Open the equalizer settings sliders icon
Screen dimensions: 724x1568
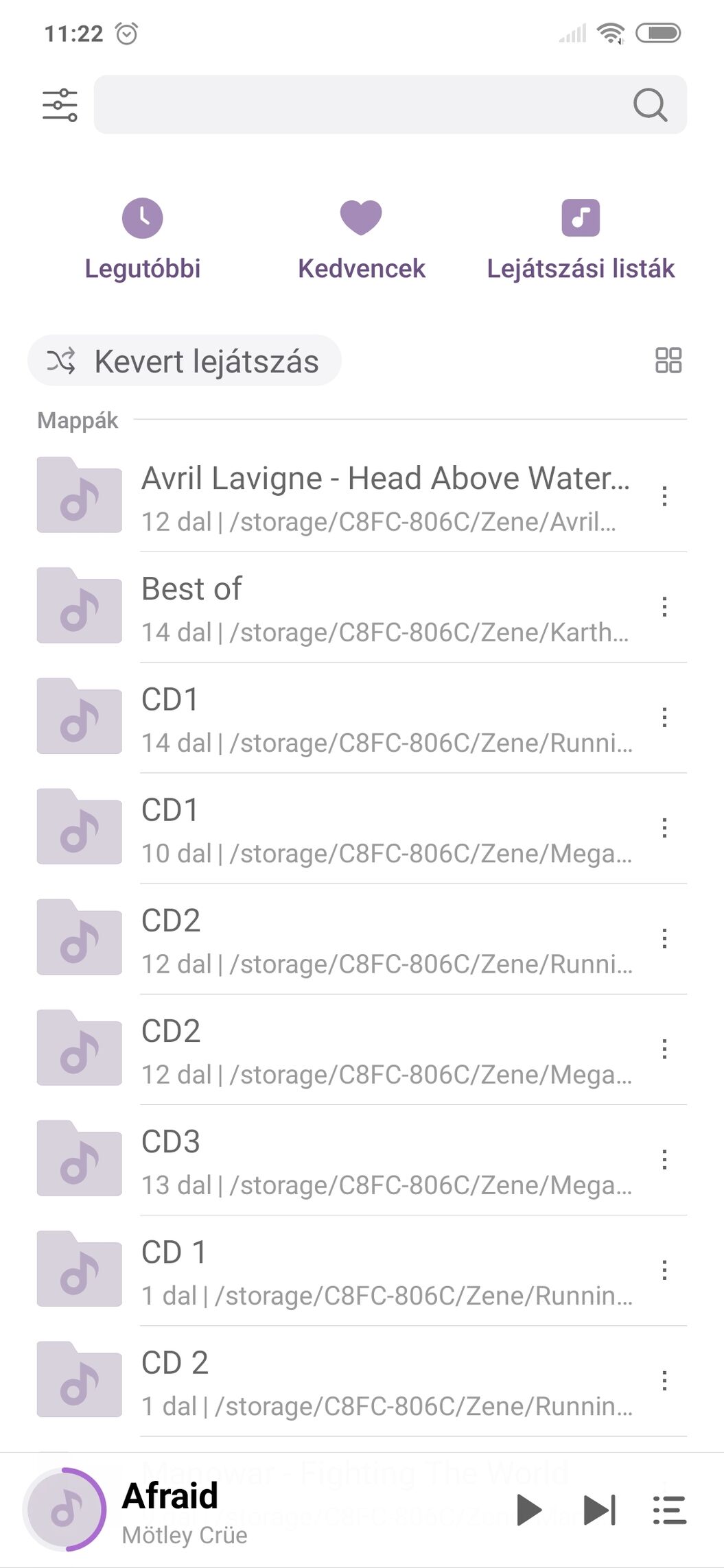tap(60, 105)
